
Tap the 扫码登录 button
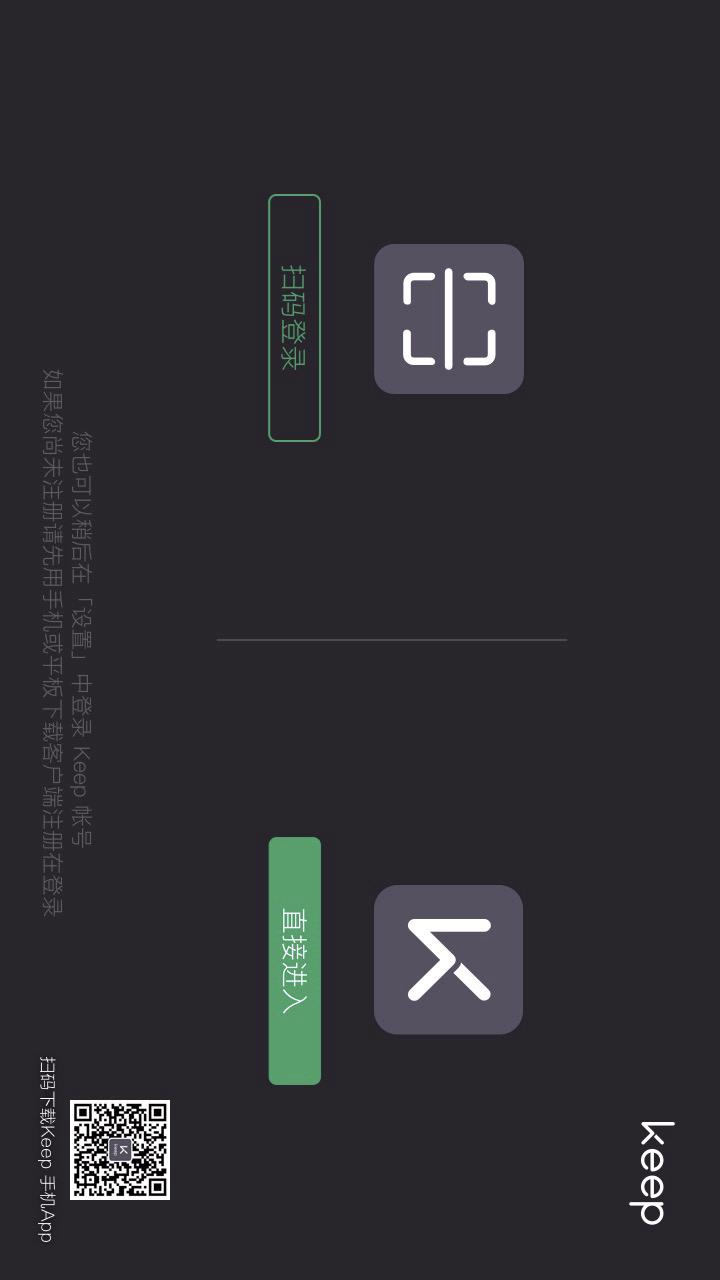click(x=294, y=318)
